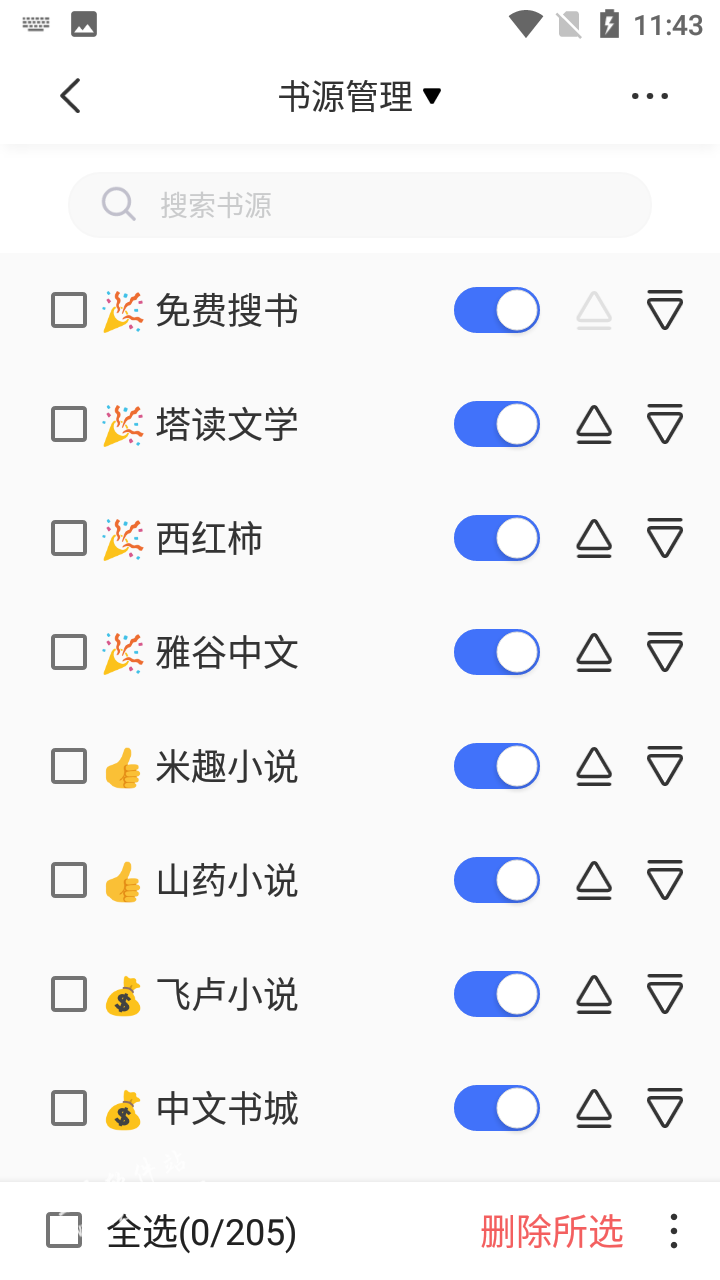Disable the 塔读文学 source toggle

(497, 424)
